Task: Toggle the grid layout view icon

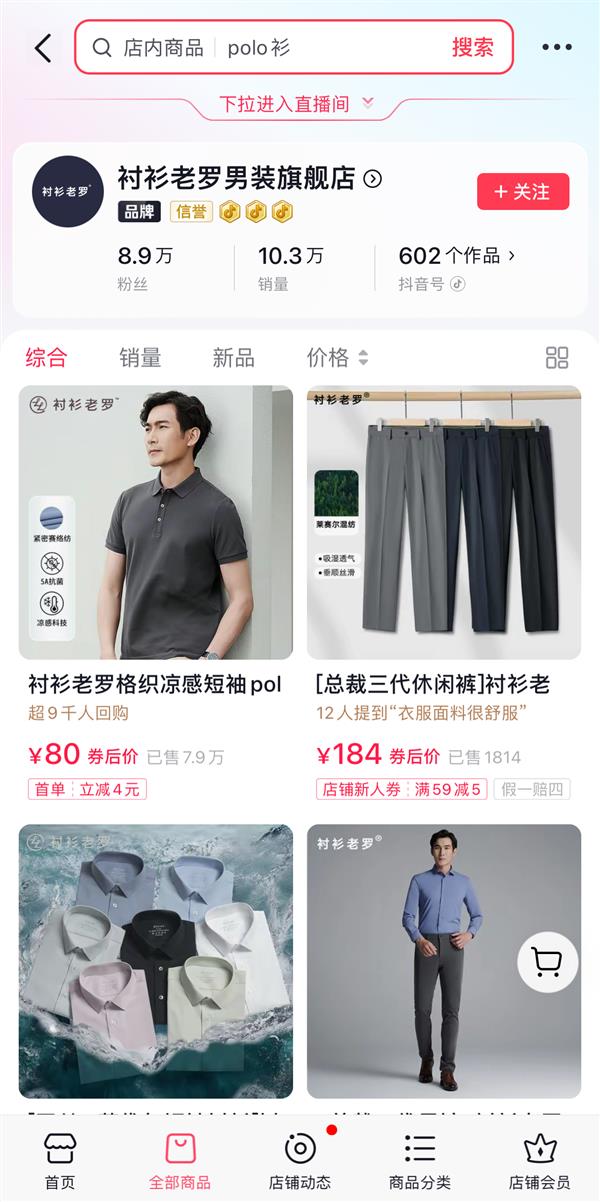Action: [557, 357]
